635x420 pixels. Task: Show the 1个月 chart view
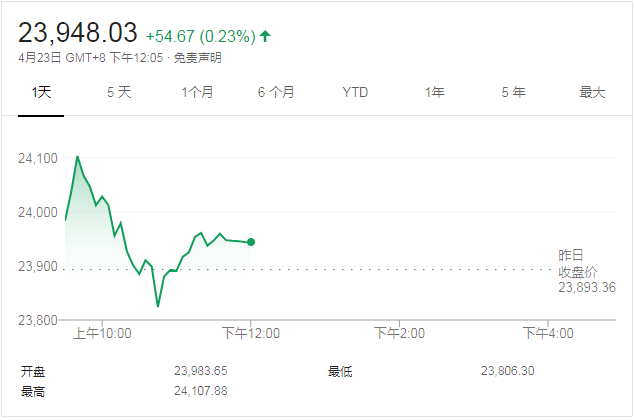(197, 92)
